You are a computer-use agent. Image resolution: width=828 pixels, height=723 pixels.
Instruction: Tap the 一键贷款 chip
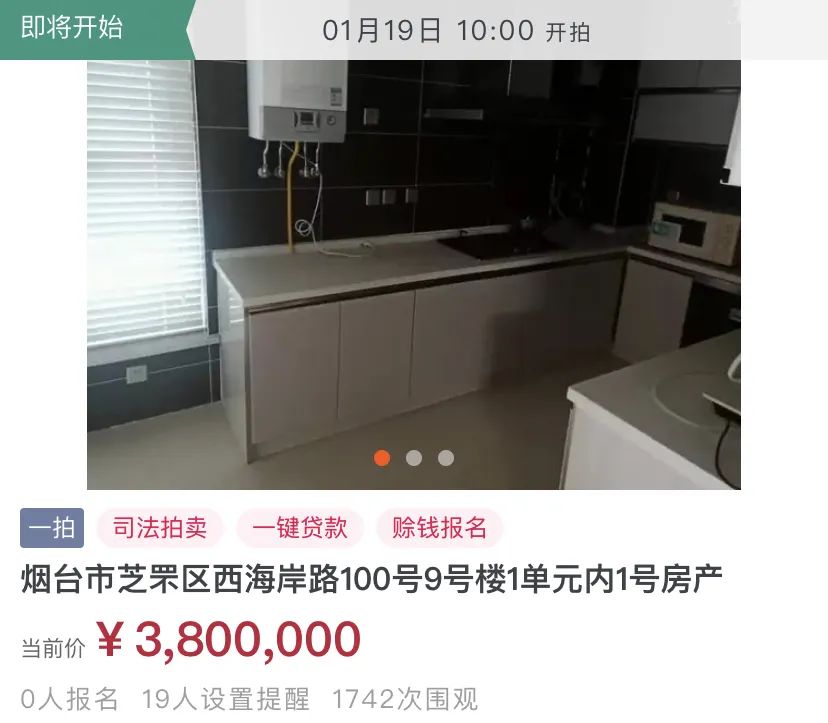tap(300, 528)
